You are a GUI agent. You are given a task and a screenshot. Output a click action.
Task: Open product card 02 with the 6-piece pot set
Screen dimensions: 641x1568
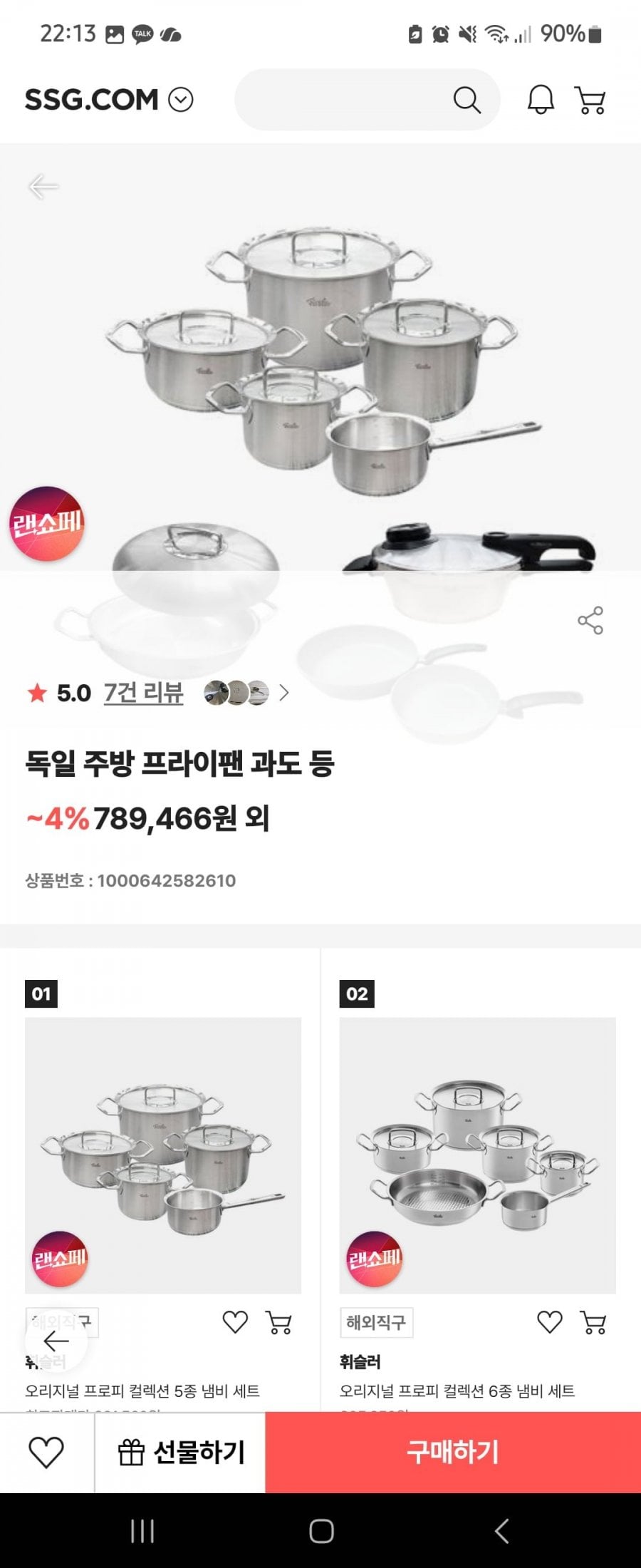point(477,1155)
